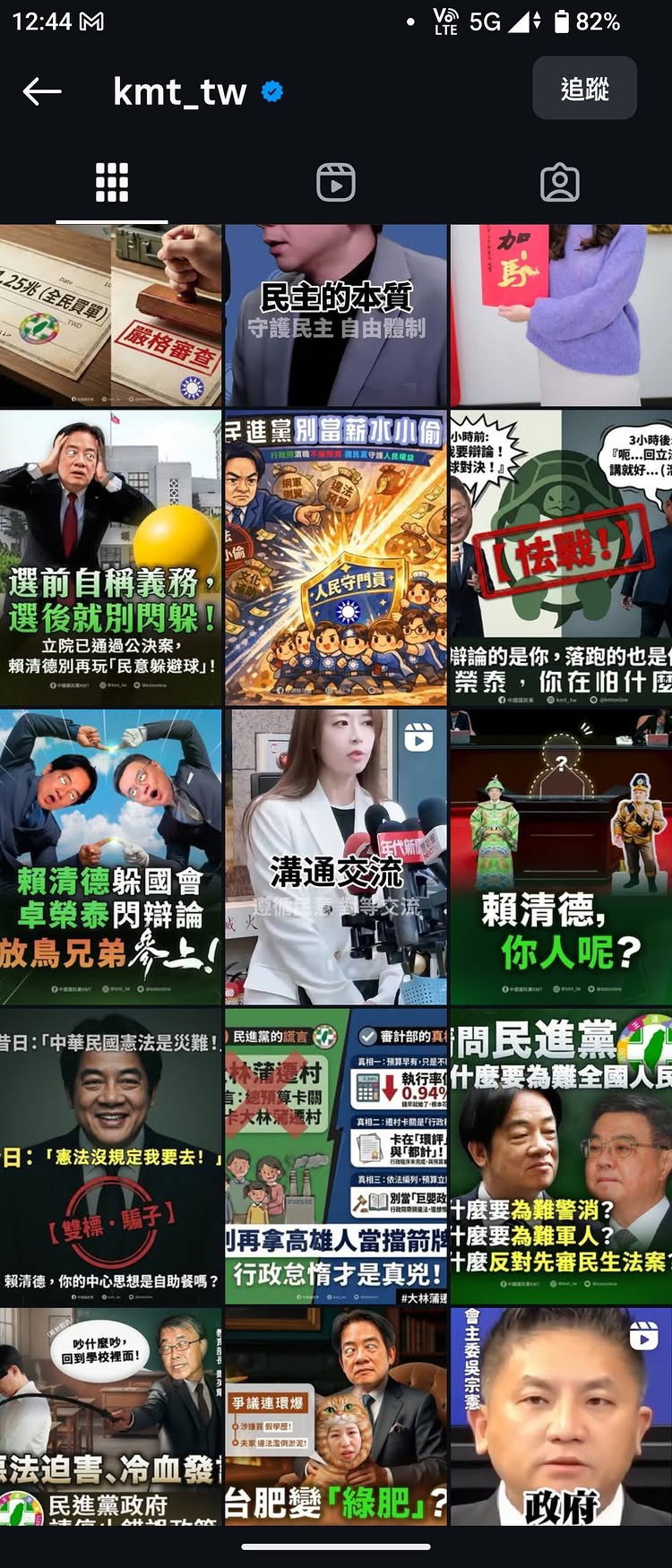672x1568 pixels.
Task: Go back from kmt_tw profile
Action: pos(42,90)
